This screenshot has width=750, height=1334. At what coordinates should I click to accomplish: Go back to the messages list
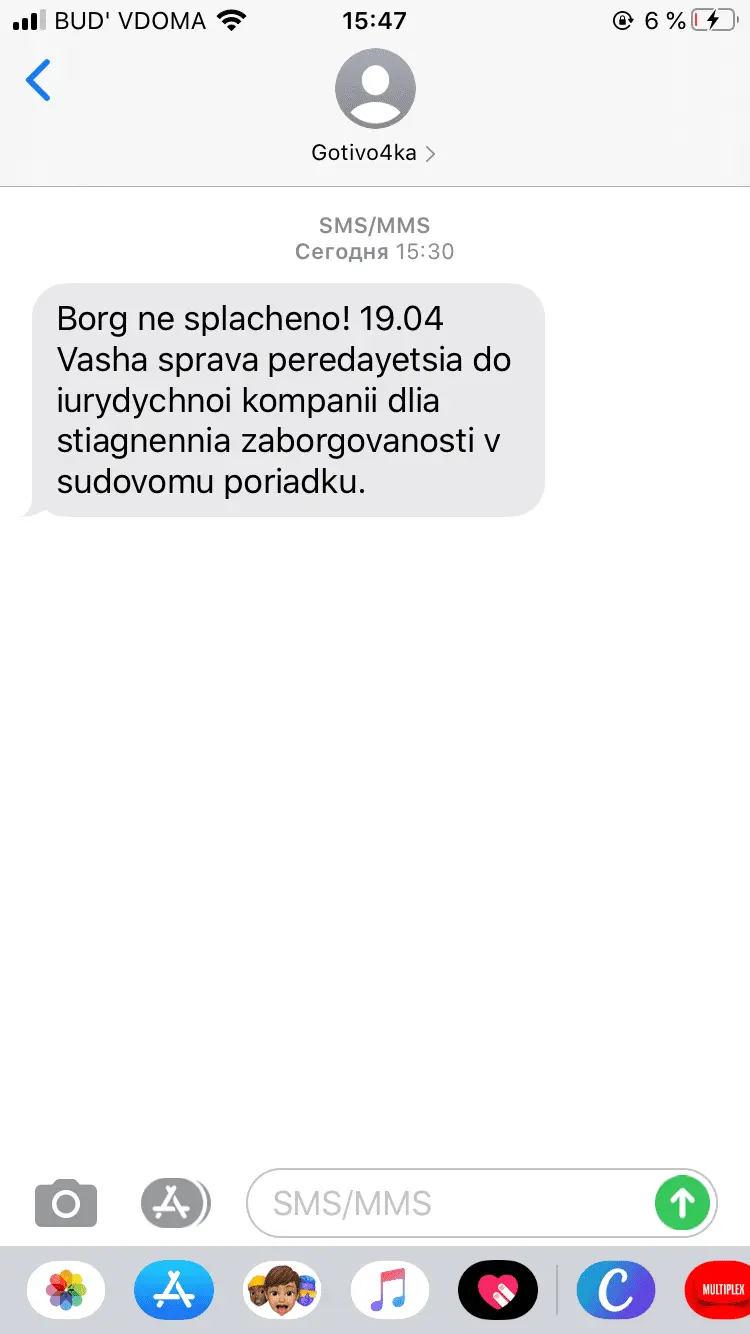(x=38, y=81)
